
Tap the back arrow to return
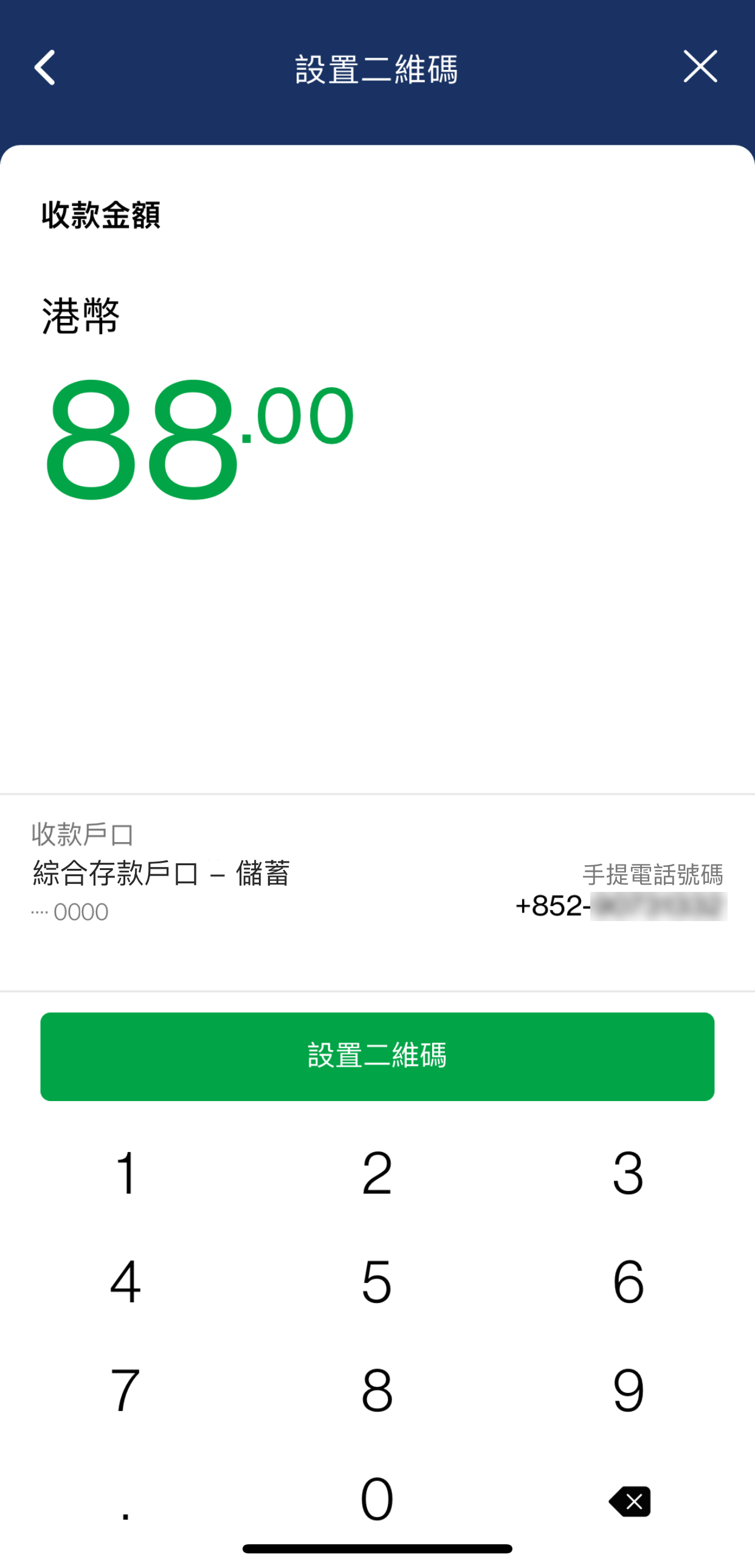44,68
